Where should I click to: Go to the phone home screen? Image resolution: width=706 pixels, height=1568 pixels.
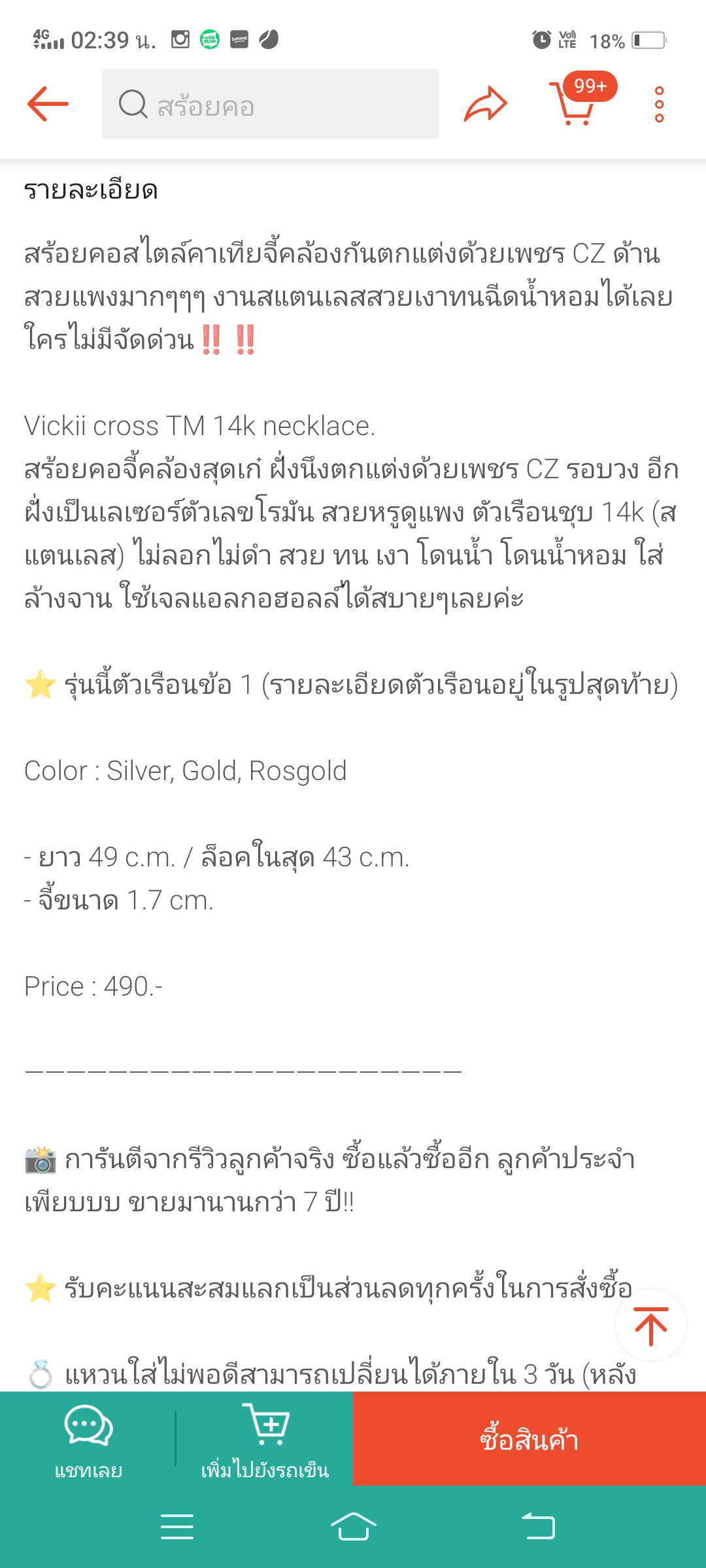pyautogui.click(x=353, y=1527)
